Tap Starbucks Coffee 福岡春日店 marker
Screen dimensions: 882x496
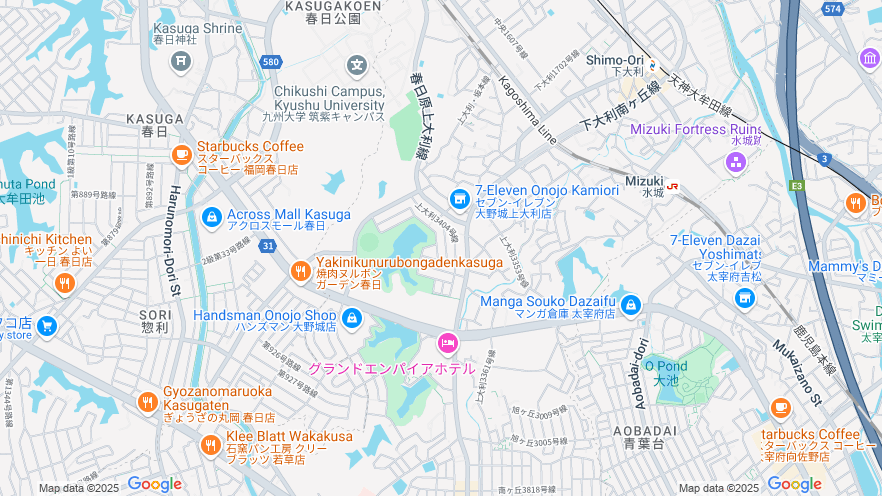click(x=181, y=154)
